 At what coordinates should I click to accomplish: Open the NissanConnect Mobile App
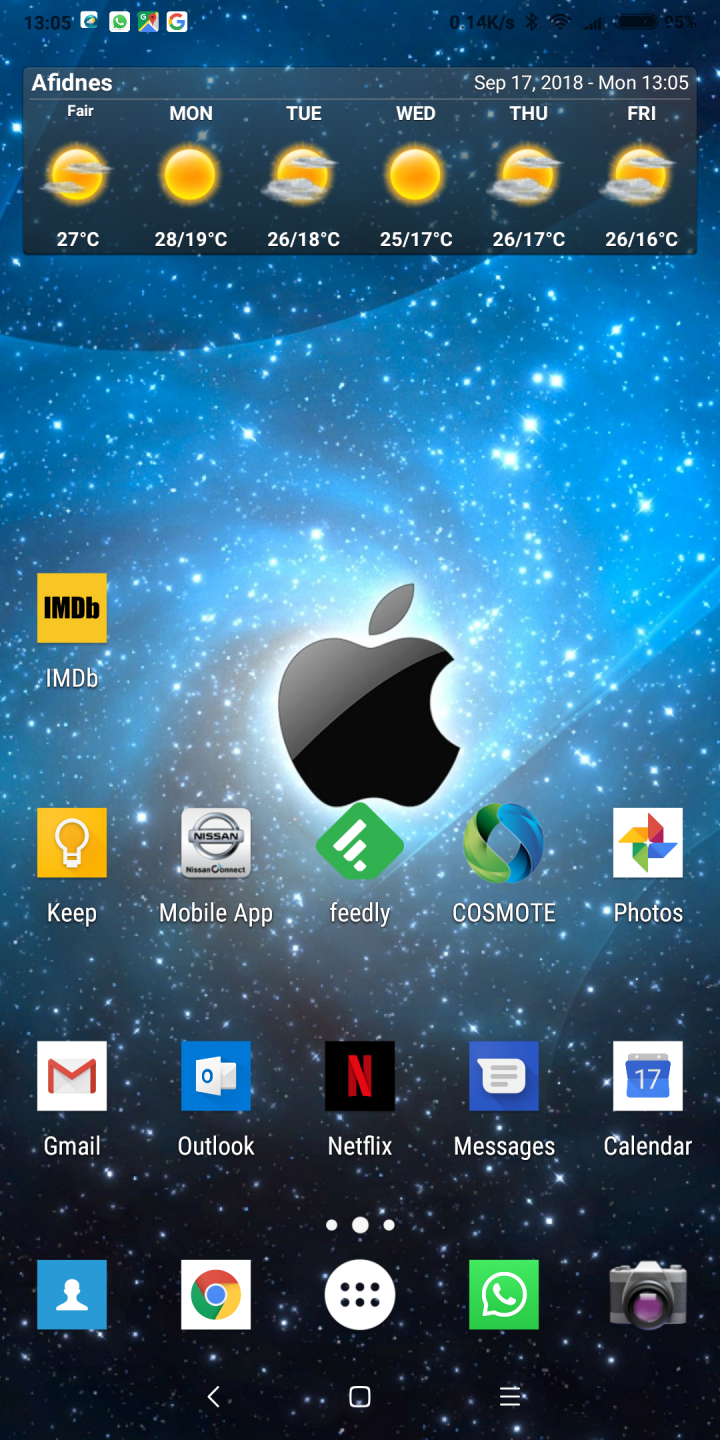(x=216, y=843)
